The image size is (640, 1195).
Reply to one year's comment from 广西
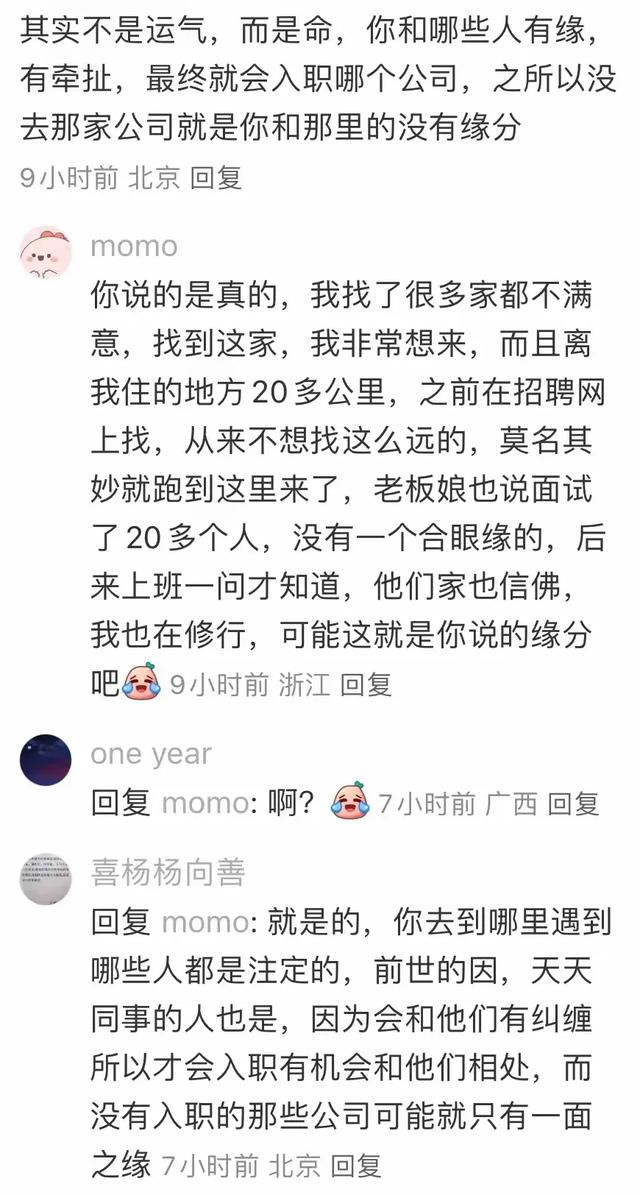pyautogui.click(x=574, y=803)
